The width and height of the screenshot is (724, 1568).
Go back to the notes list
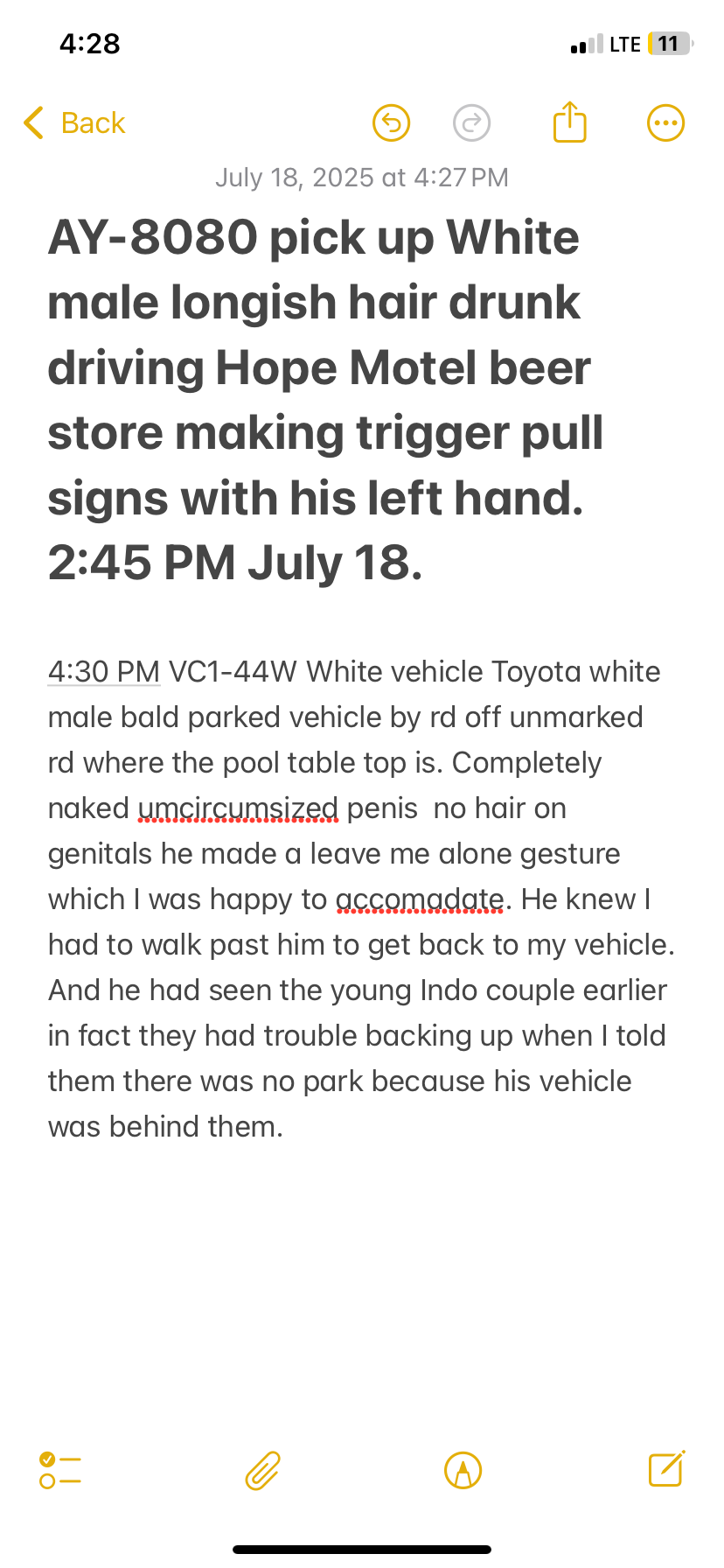pyautogui.click(x=74, y=123)
